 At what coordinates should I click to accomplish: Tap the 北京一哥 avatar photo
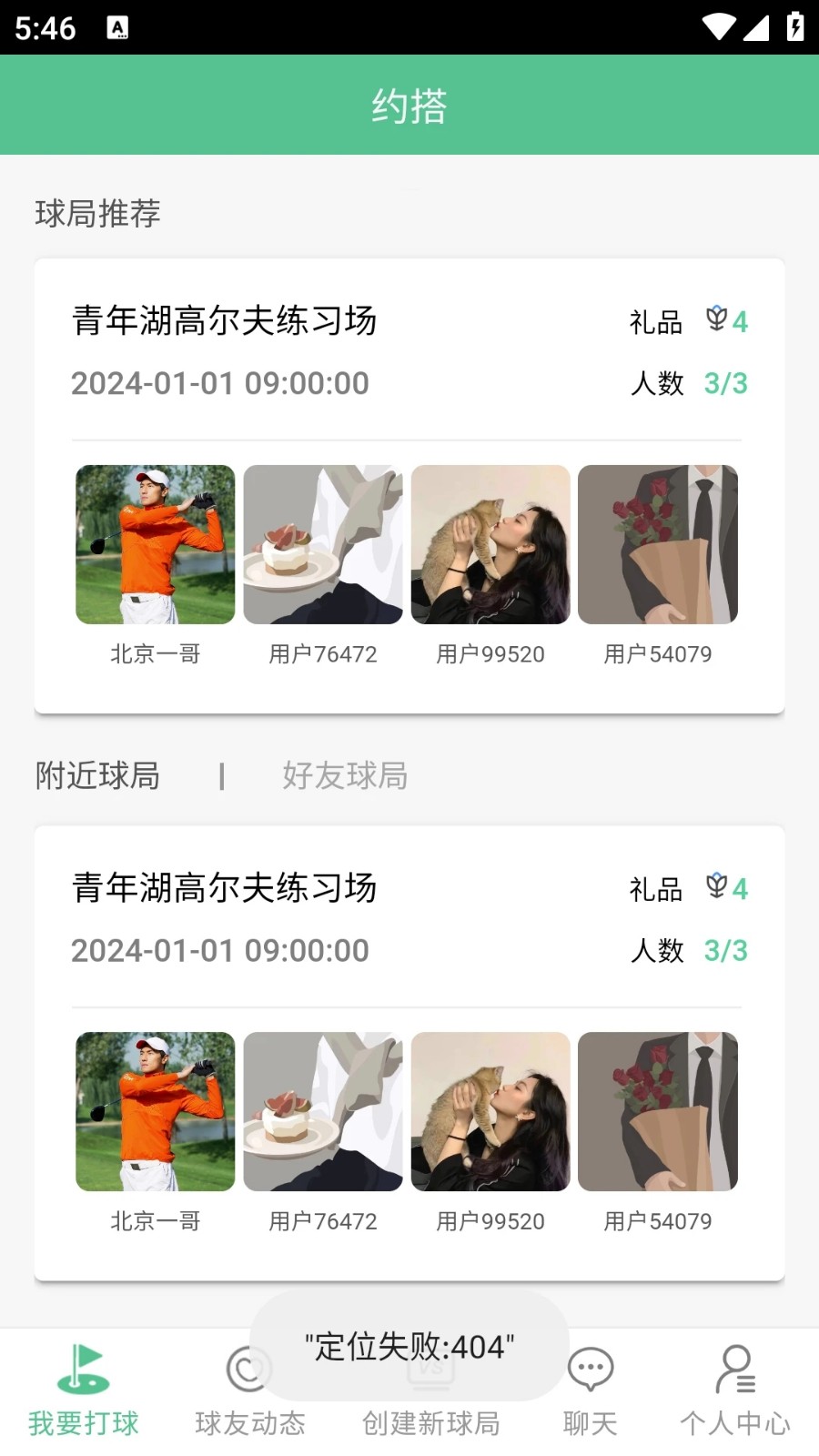click(x=155, y=543)
